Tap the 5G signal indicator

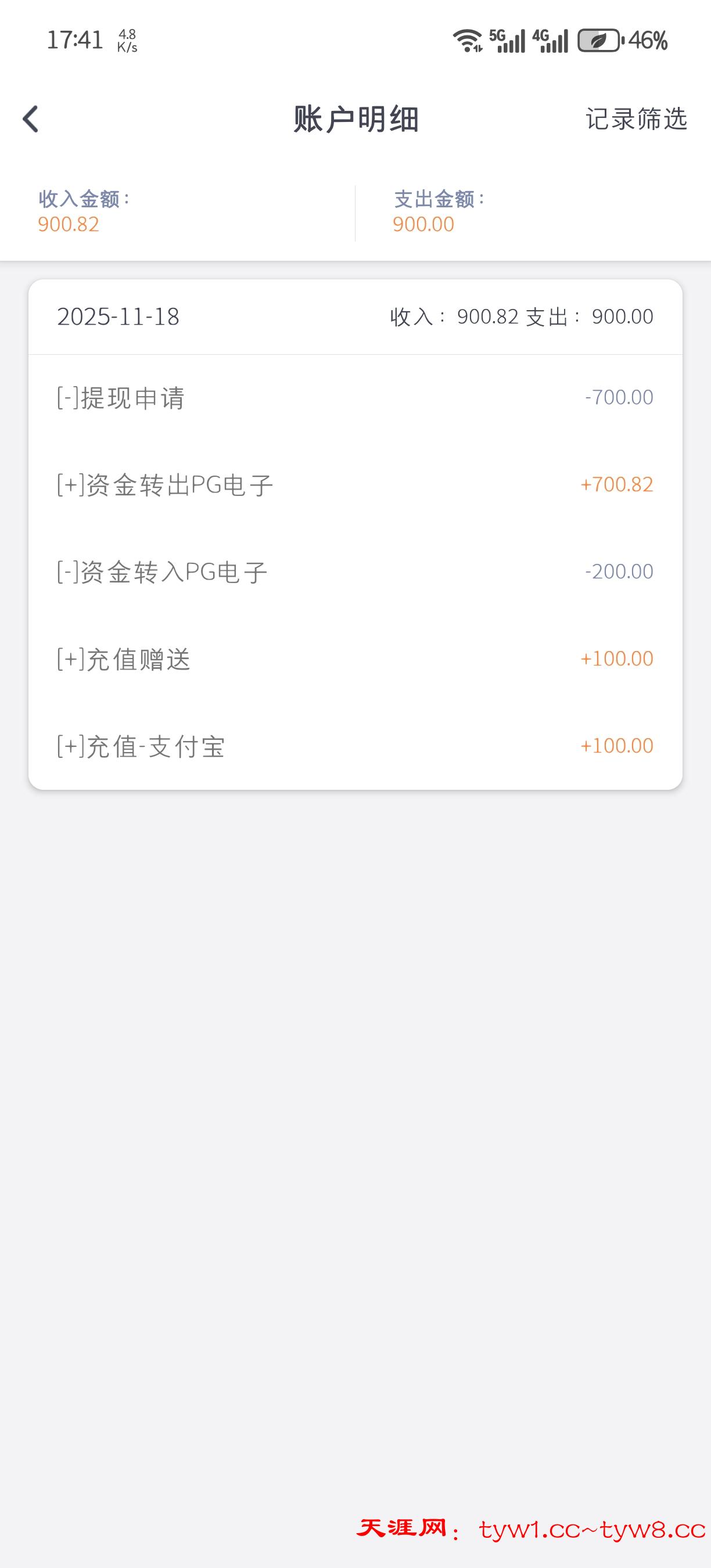coord(507,41)
